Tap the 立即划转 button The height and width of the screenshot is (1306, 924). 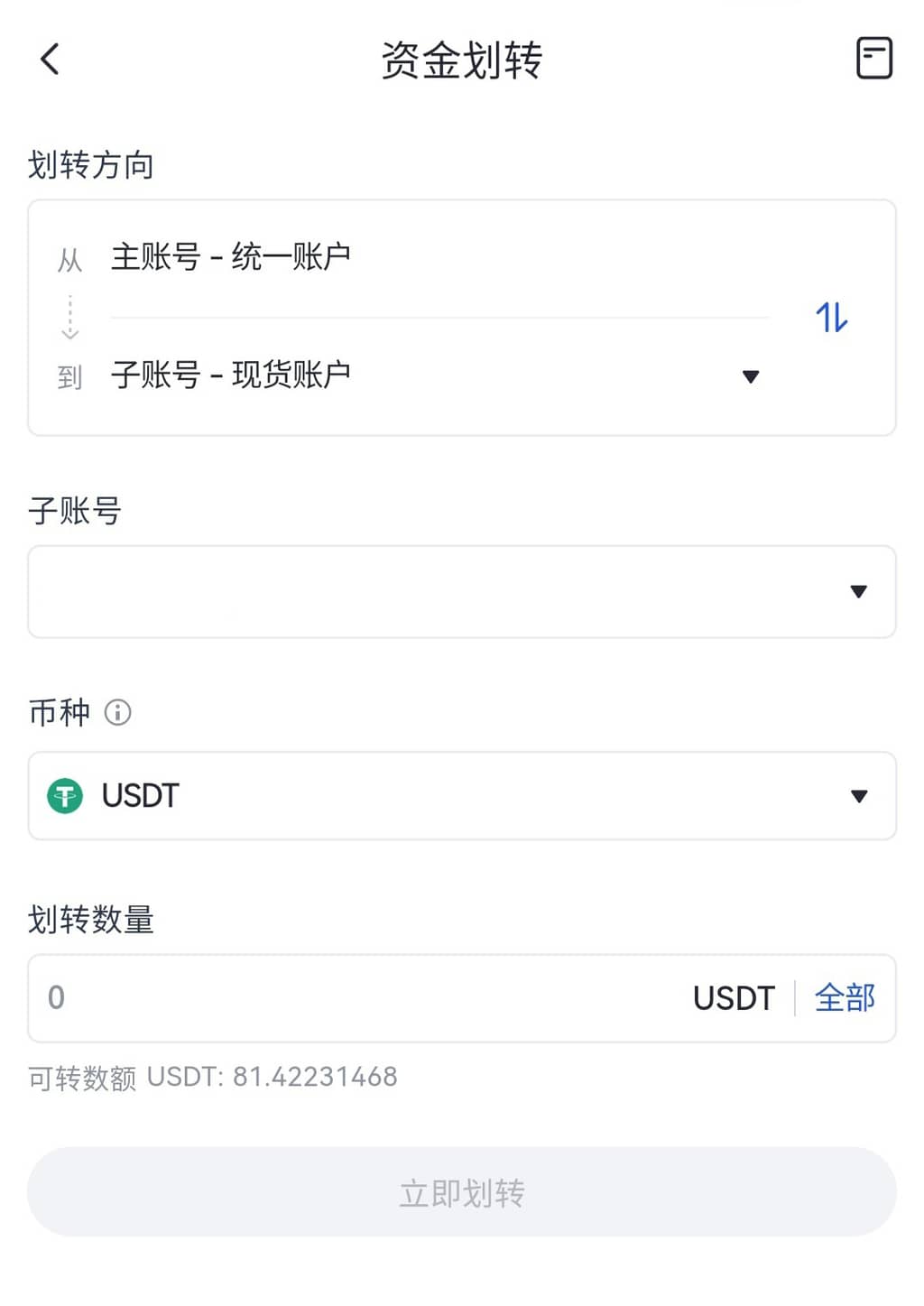[x=461, y=1192]
